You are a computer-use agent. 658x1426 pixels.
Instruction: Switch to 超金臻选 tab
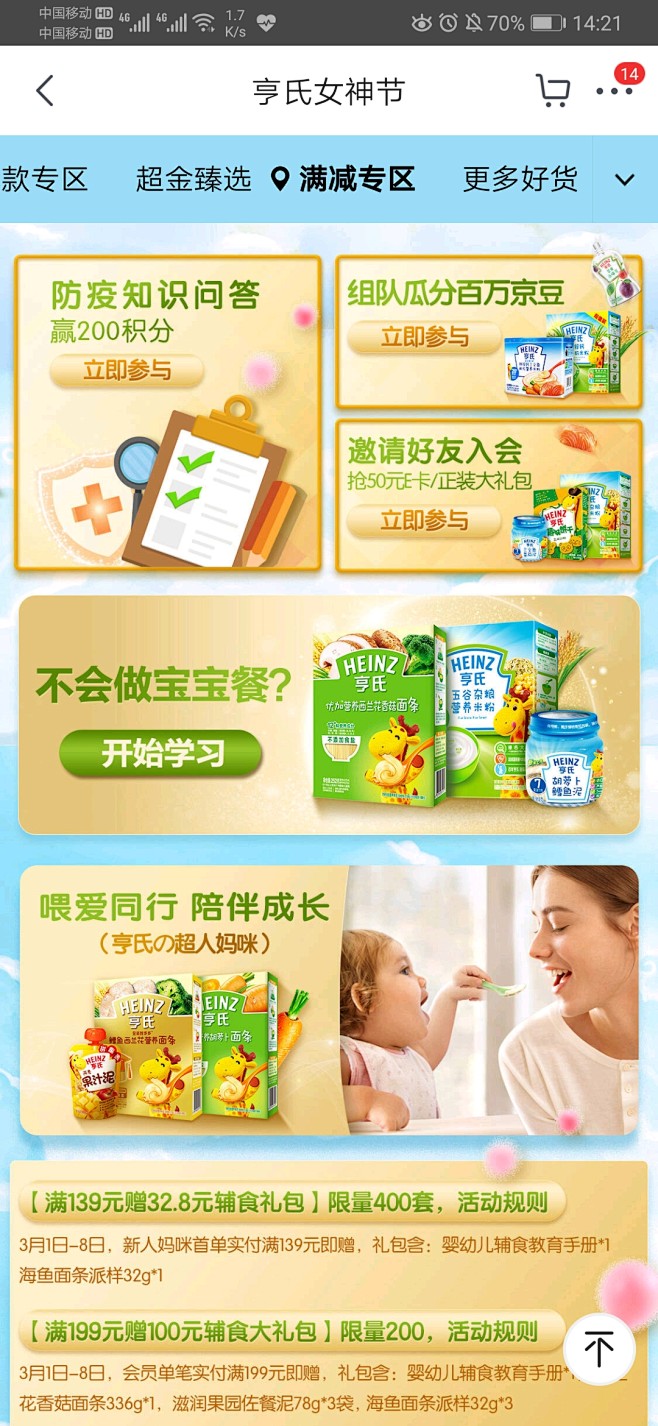tap(193, 180)
